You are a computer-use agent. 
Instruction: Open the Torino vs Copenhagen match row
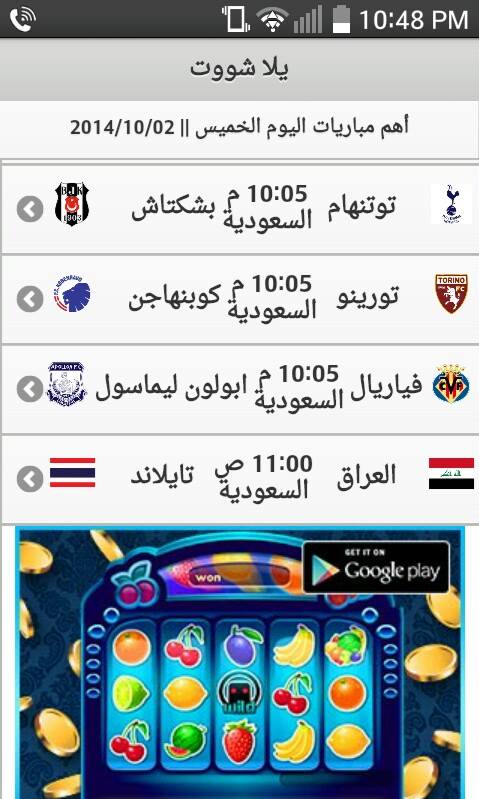tap(240, 299)
